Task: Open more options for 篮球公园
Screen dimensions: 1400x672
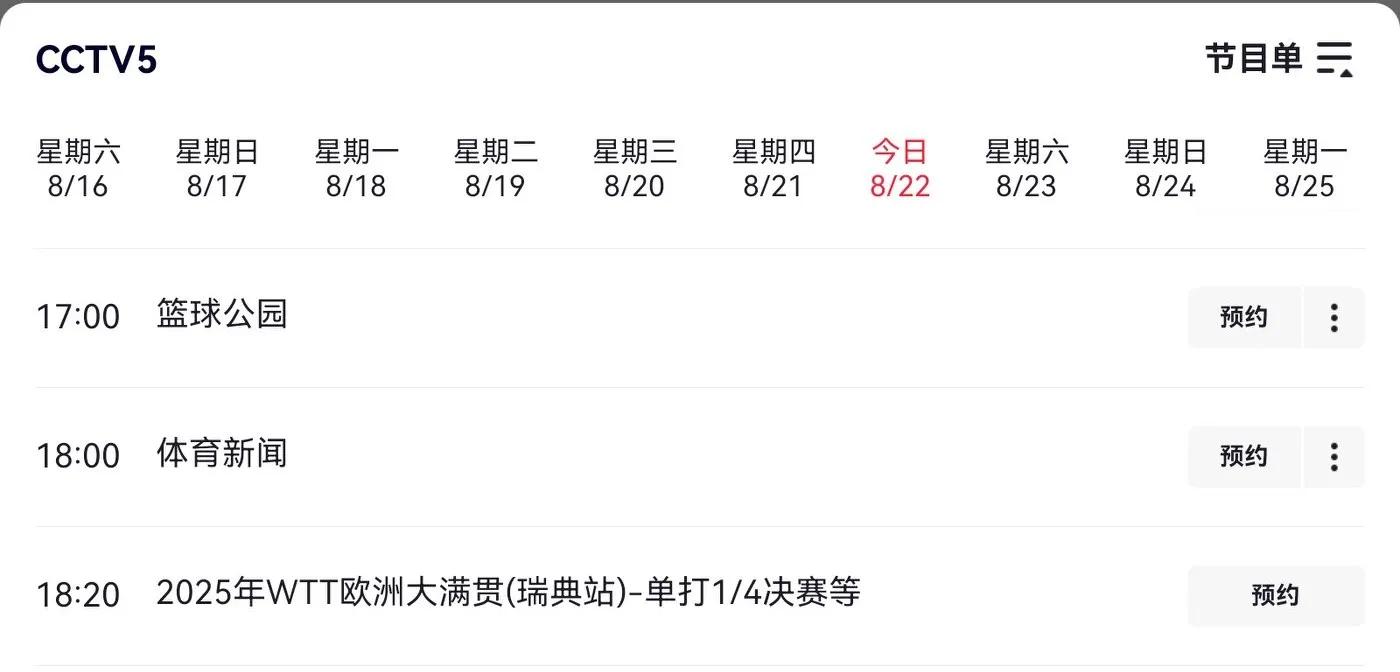Action: point(1334,318)
